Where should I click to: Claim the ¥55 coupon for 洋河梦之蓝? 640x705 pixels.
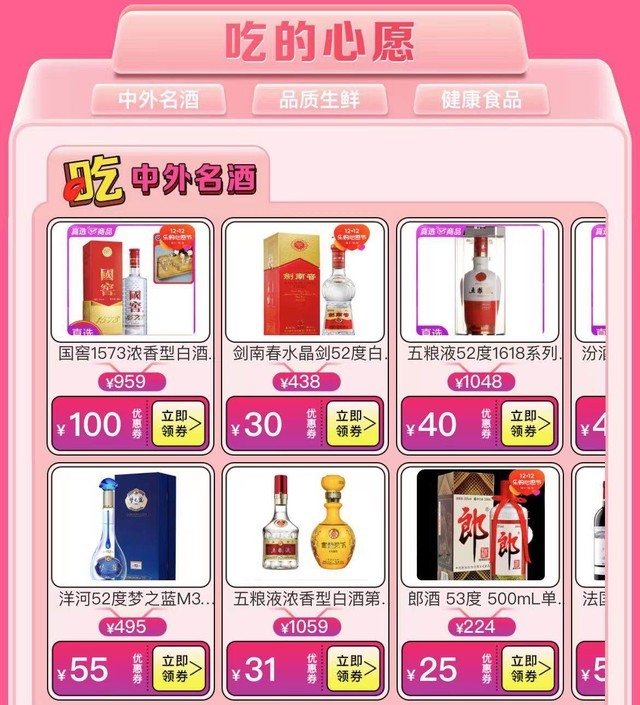(x=179, y=669)
